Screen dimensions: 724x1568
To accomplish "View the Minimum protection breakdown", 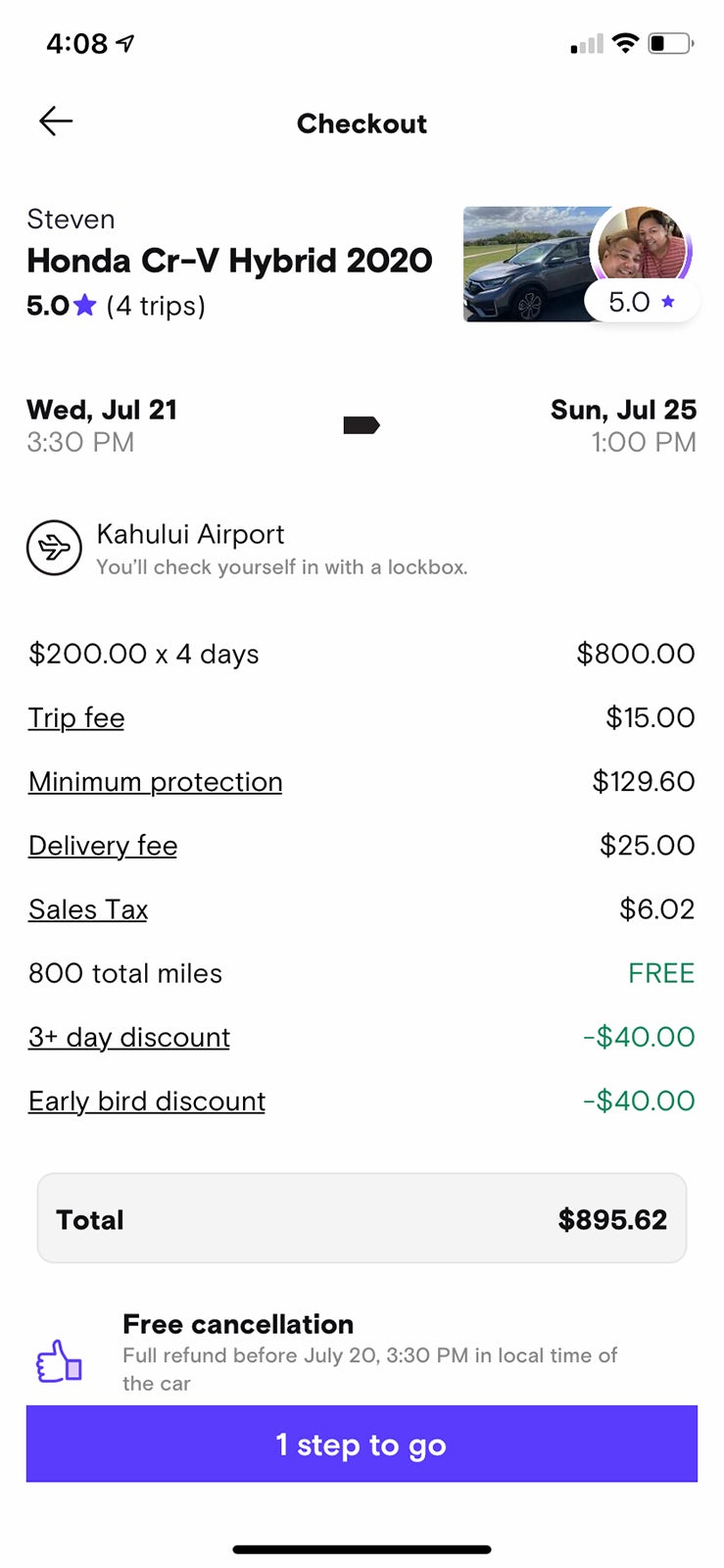I will 155,781.
